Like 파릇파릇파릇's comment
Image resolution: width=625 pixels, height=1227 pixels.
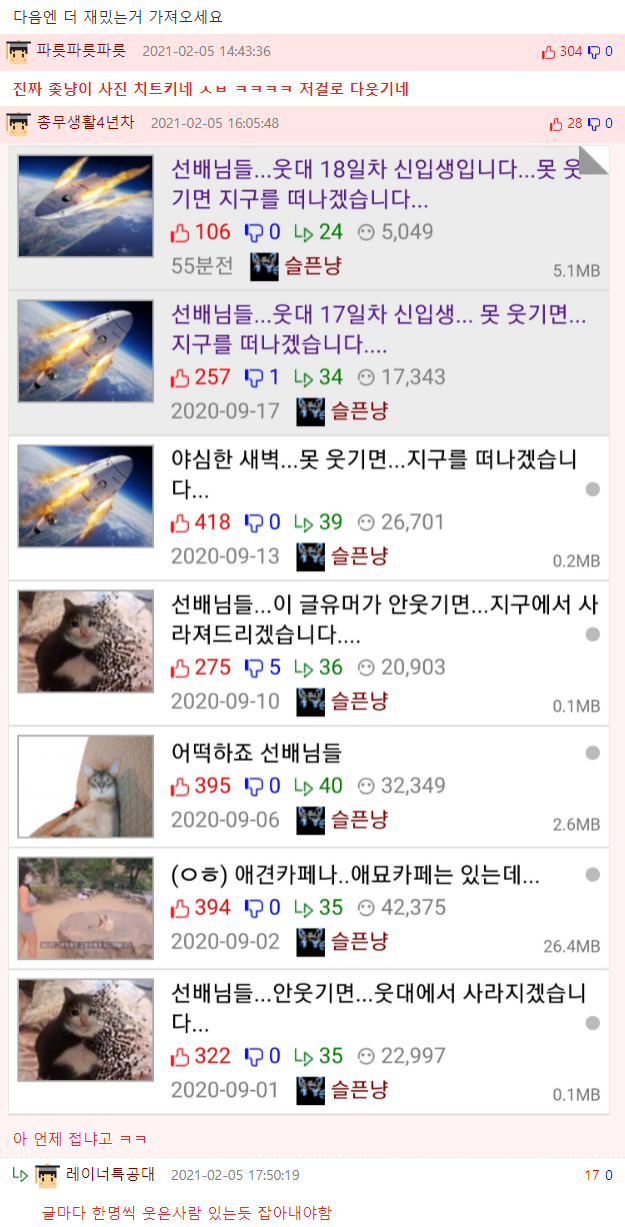(549, 52)
